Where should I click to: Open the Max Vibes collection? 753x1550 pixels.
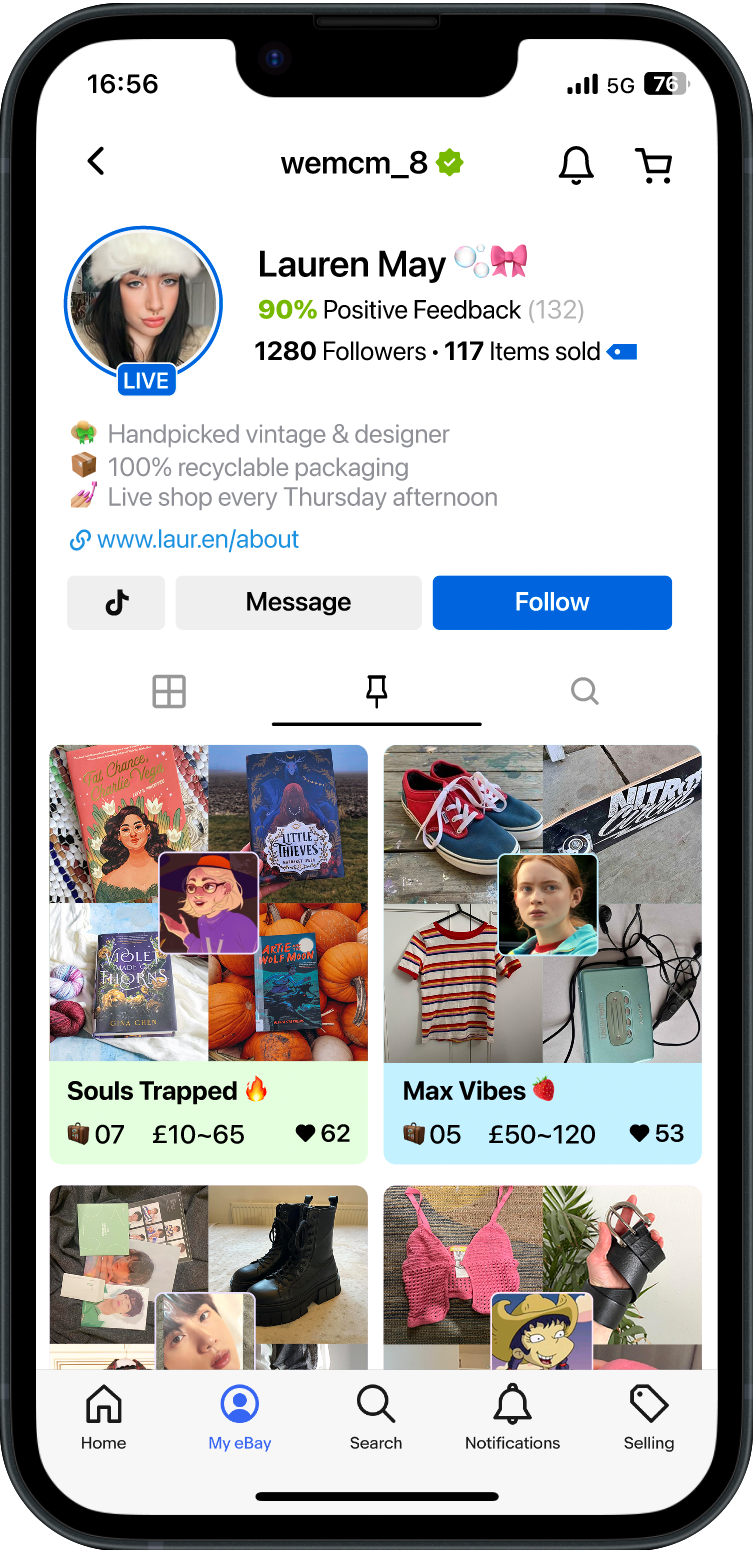(543, 954)
